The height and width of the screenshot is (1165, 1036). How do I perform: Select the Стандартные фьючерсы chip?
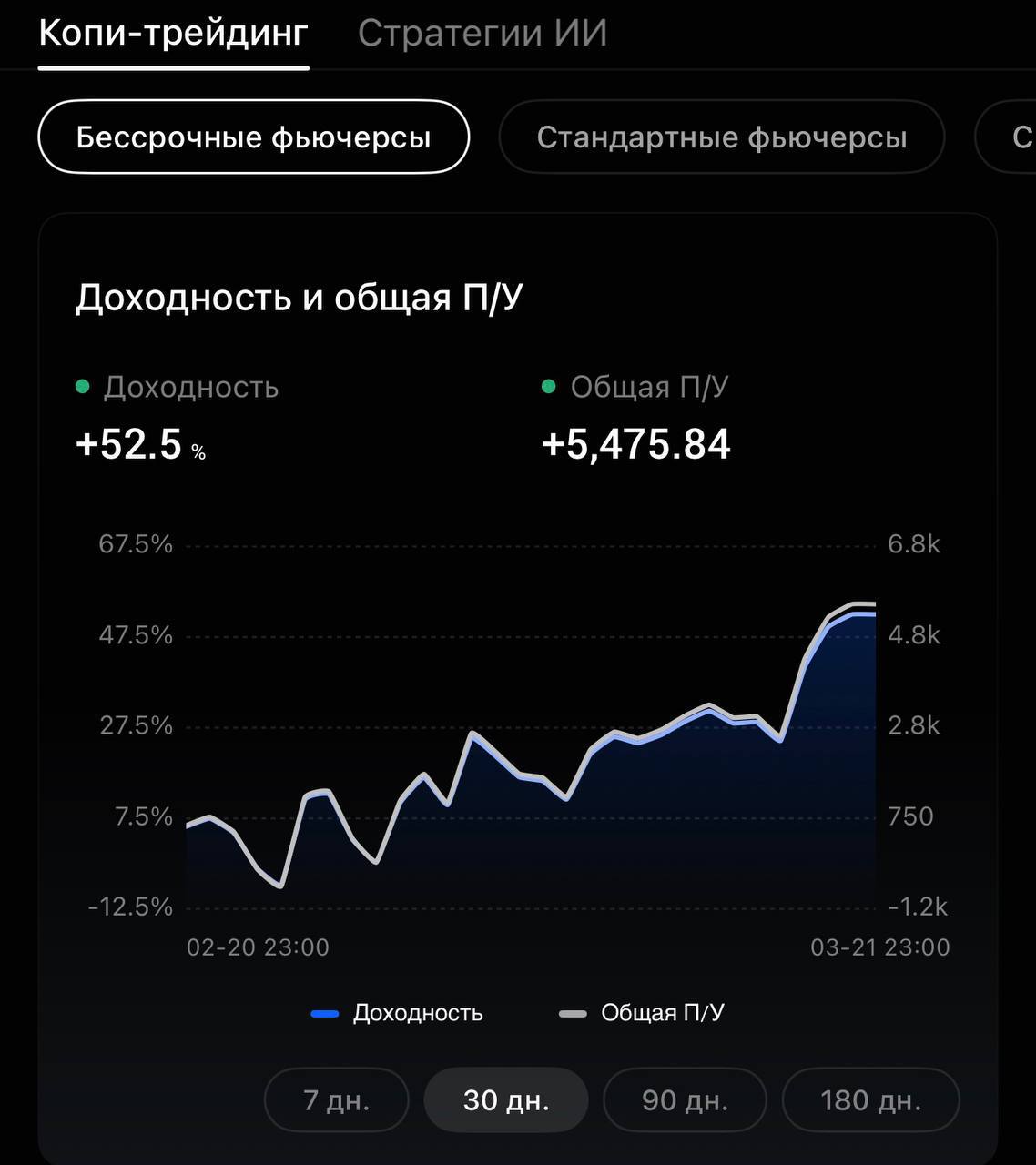coord(721,137)
